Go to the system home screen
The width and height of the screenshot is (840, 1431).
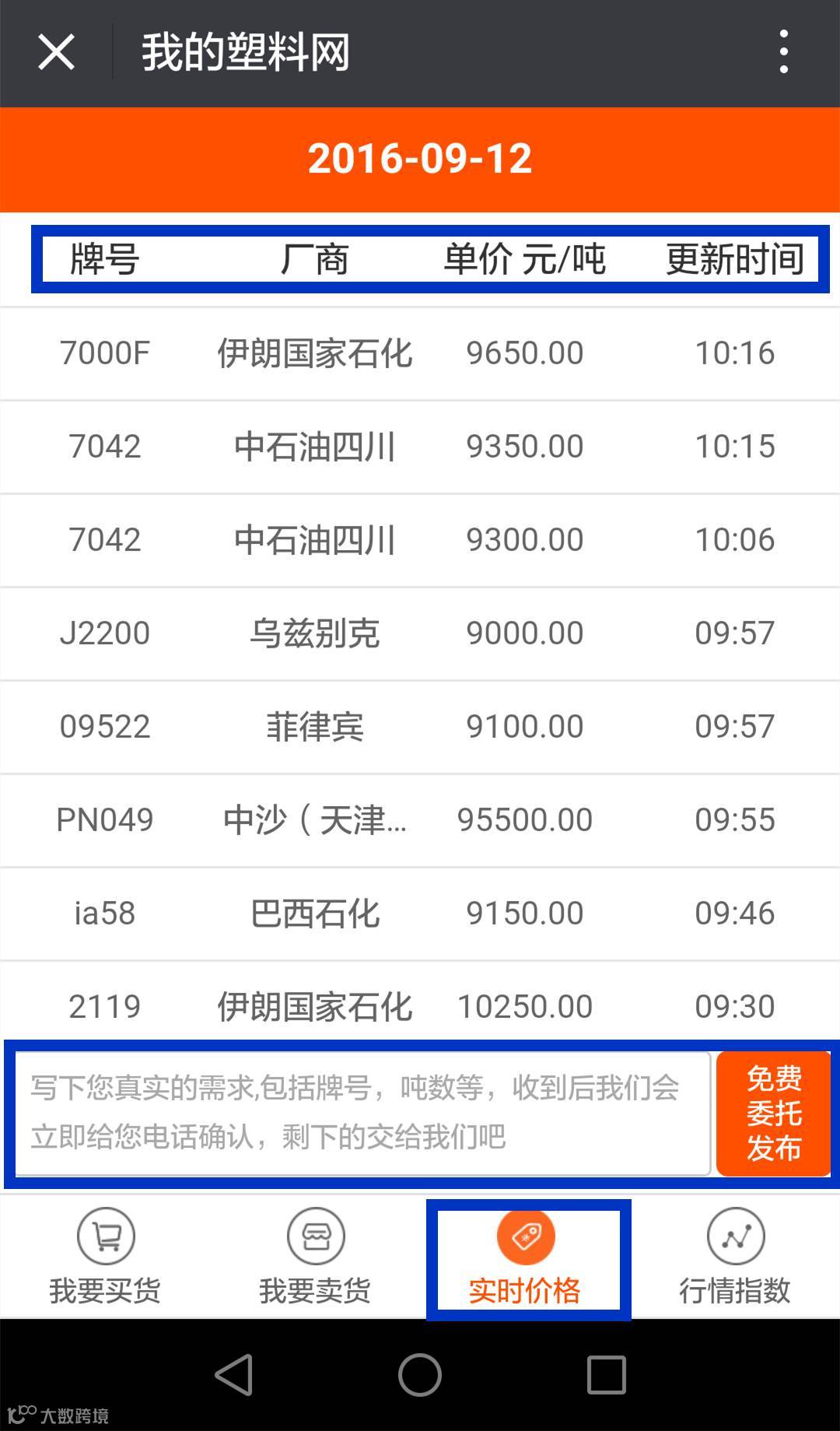tap(420, 1375)
